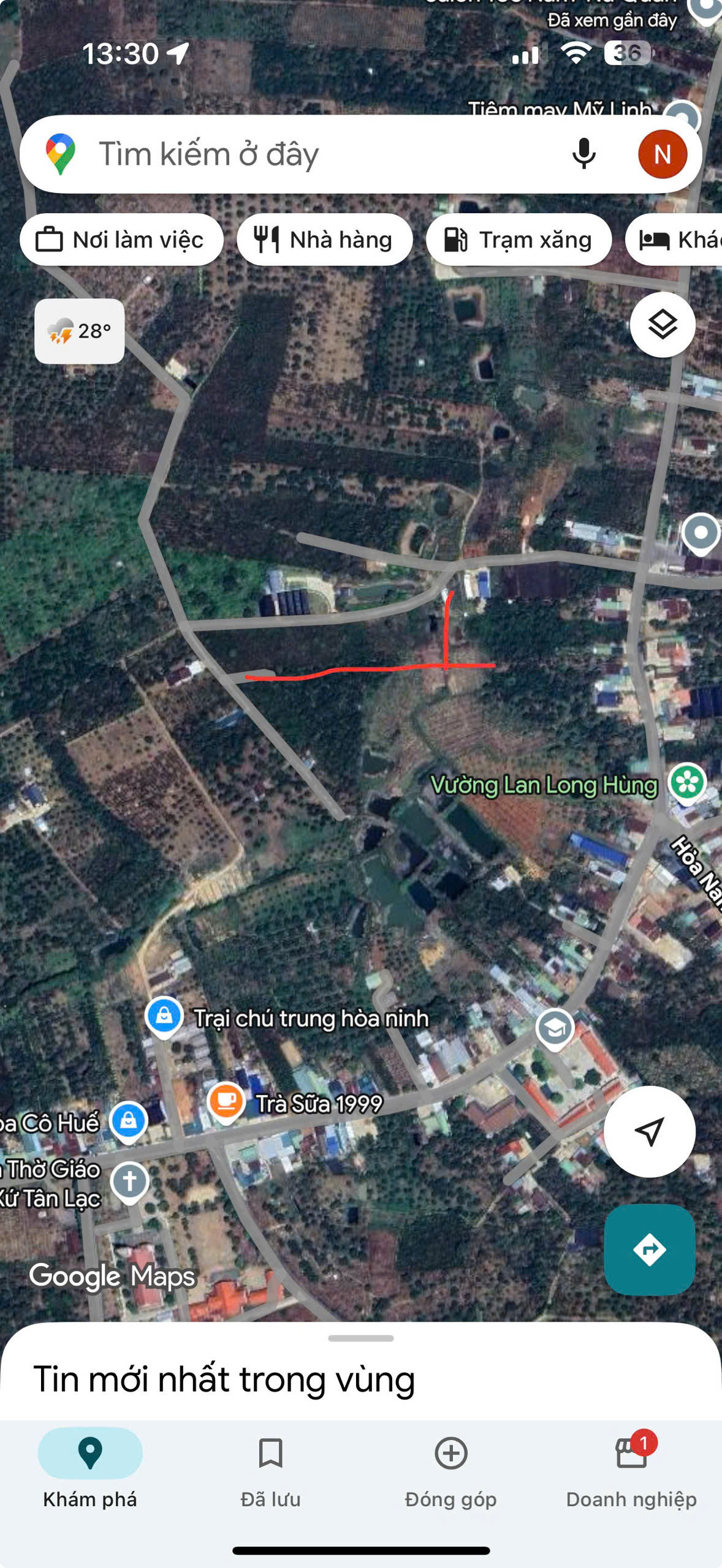
Task: Open the "Trà Sữa 1999" cafe marker
Action: pyautogui.click(x=226, y=1101)
